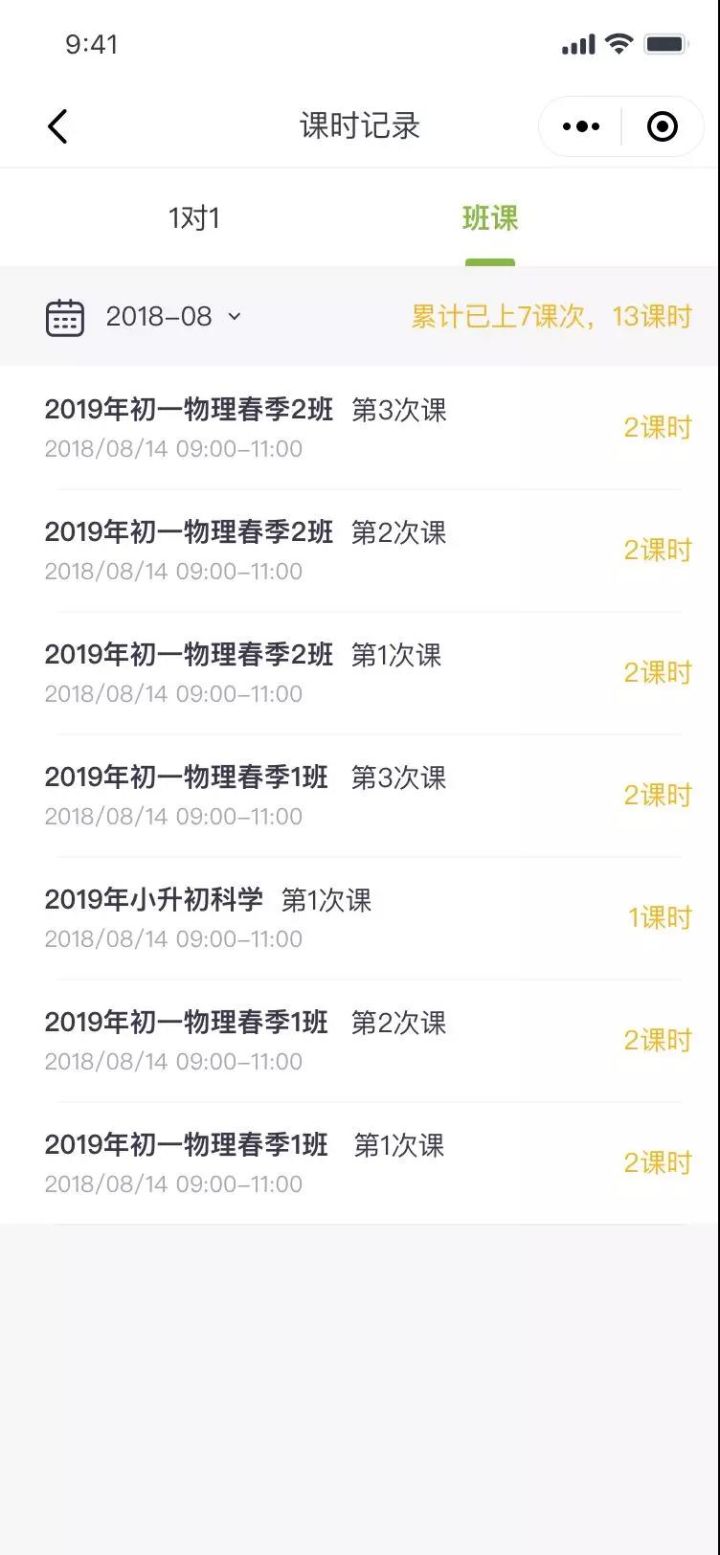Image resolution: width=720 pixels, height=1555 pixels.
Task: View 初一物理春季2班 第1次课 record
Action: 360,673
